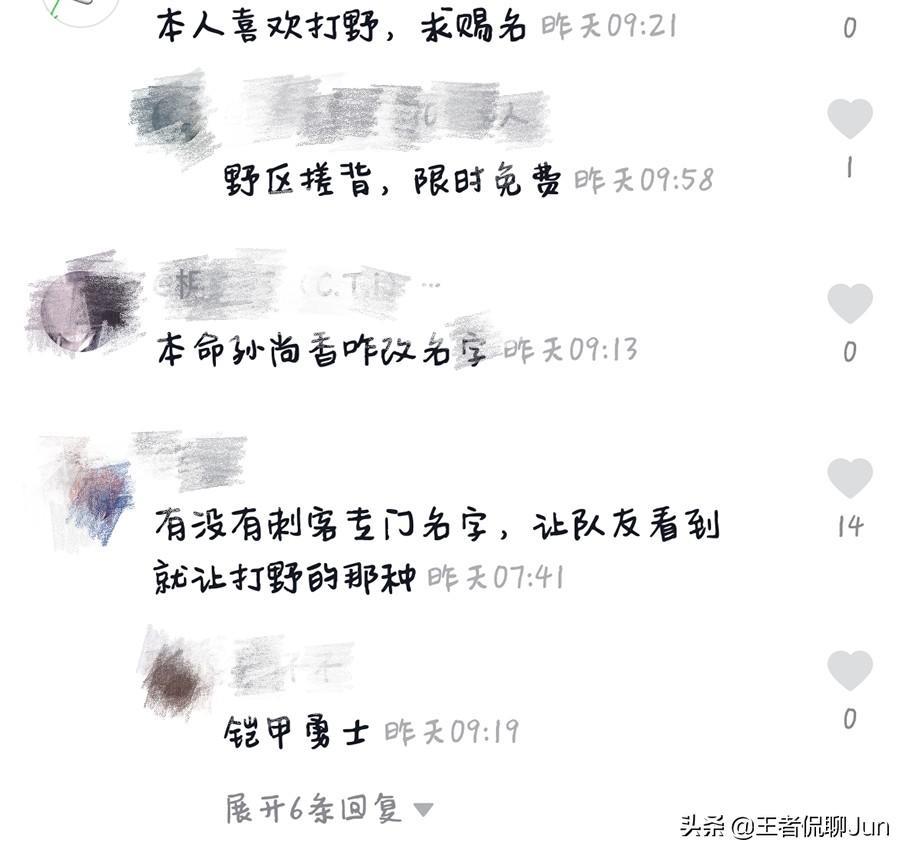Like the reply "野区搓背，限时免费"
This screenshot has width=911, height=859.
tap(849, 119)
